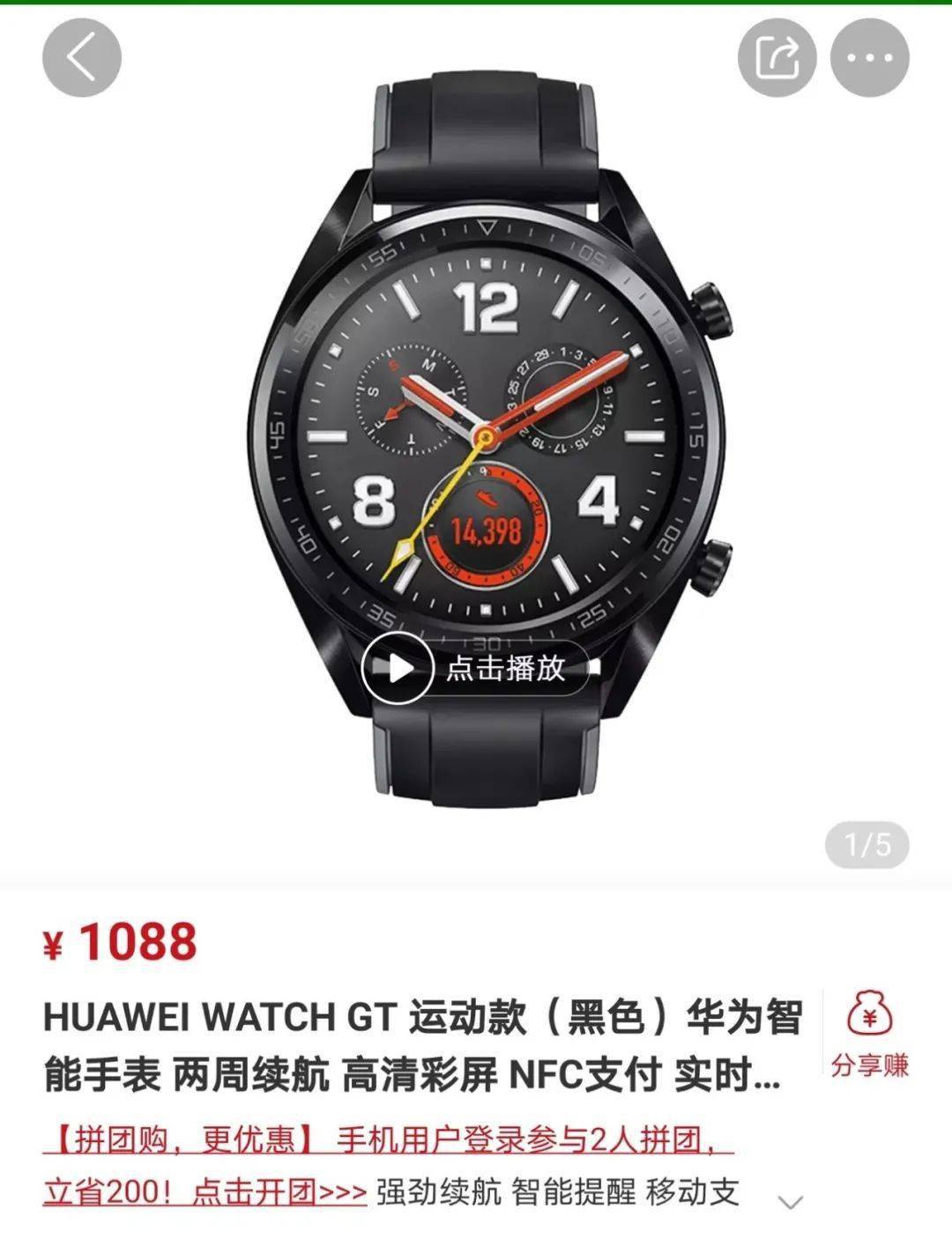Go back to the previous page
Image resolution: width=952 pixels, height=1247 pixels.
point(81,58)
